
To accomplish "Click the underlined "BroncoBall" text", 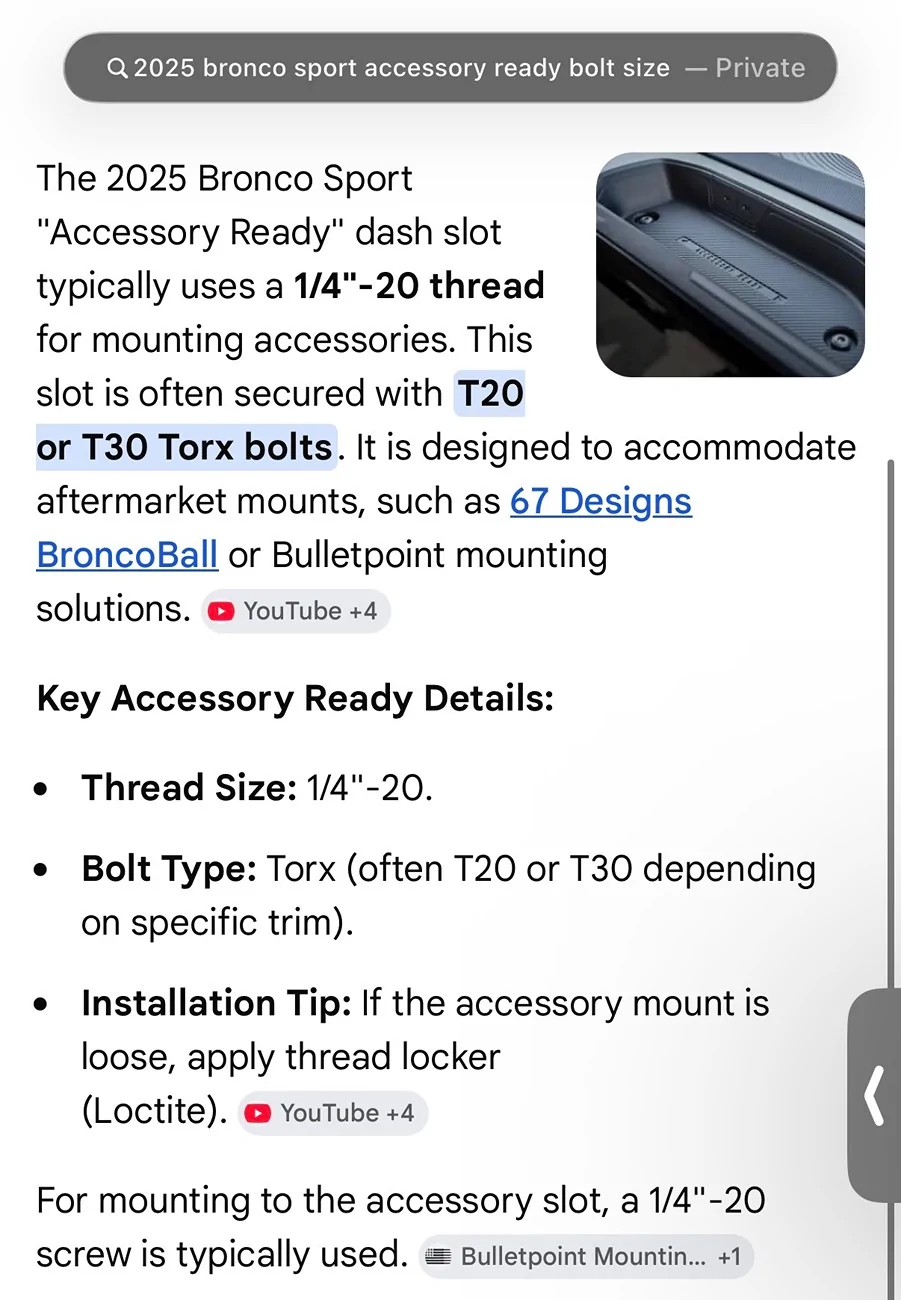I will (126, 555).
